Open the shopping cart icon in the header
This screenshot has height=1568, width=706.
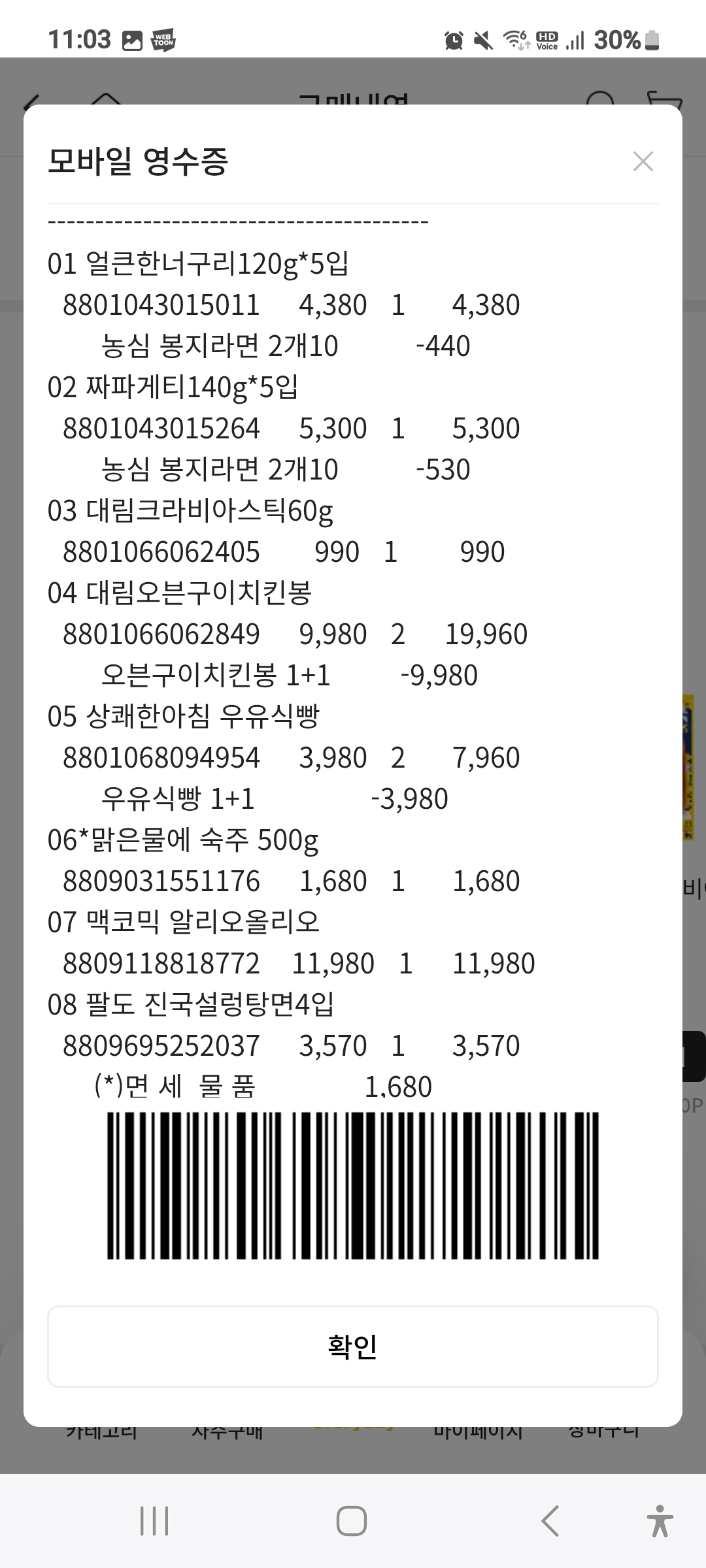coord(666,98)
